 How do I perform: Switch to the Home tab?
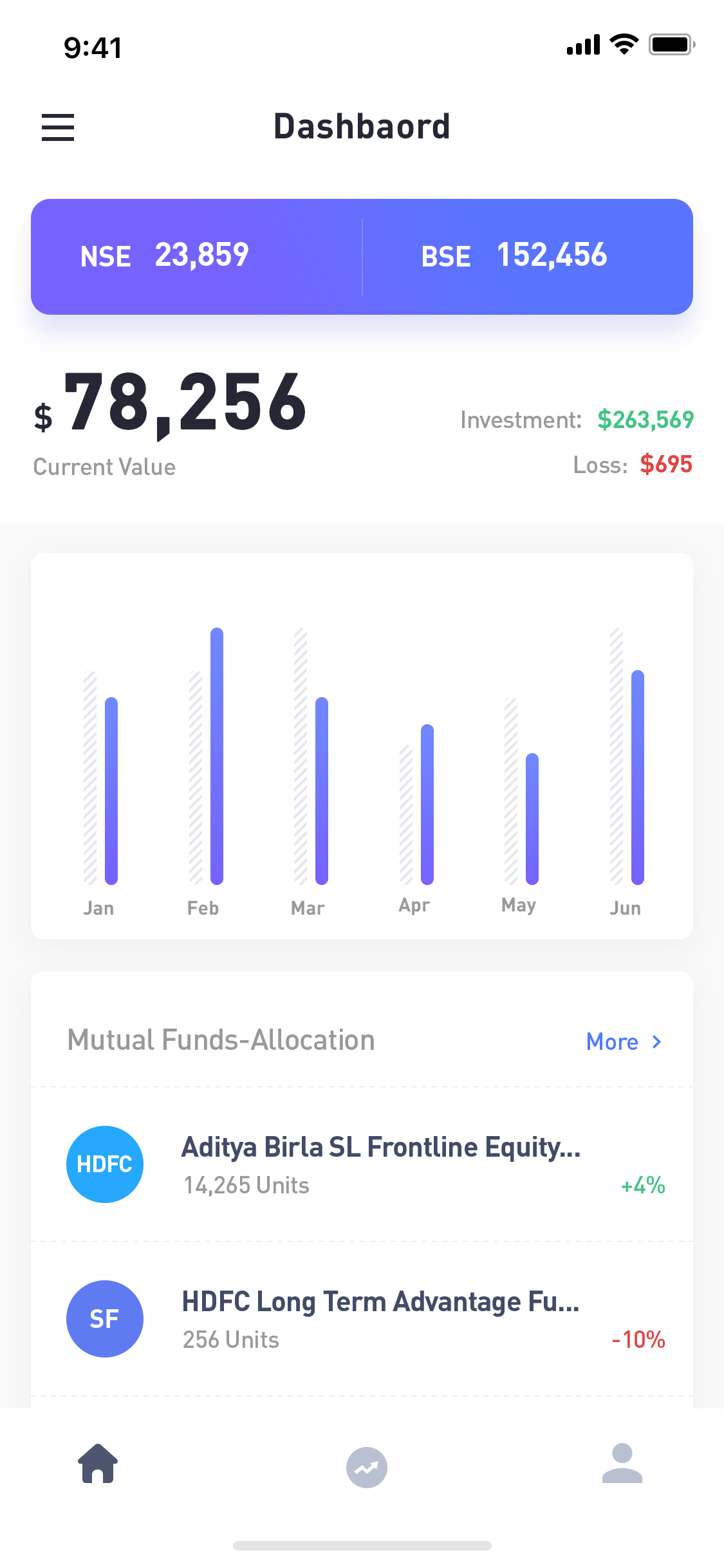(98, 1463)
